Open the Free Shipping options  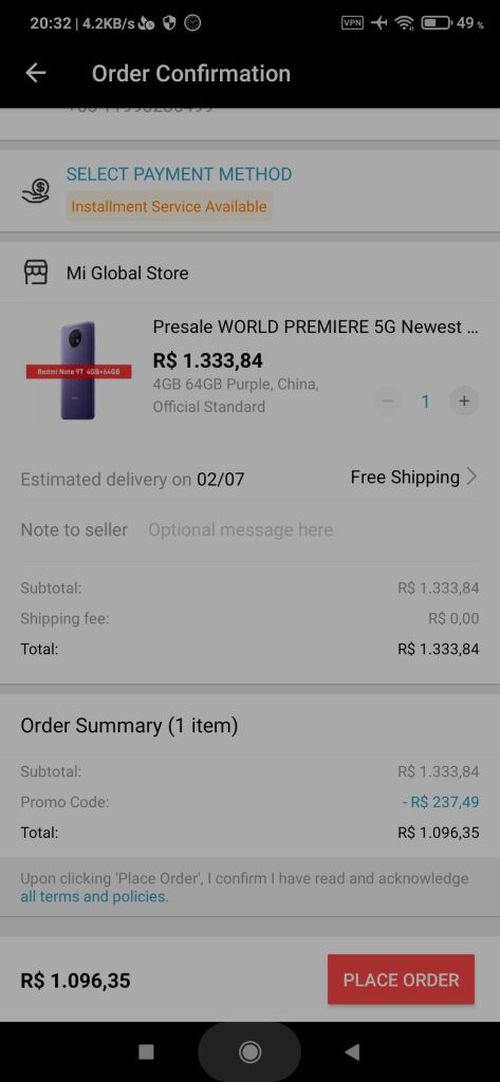414,478
